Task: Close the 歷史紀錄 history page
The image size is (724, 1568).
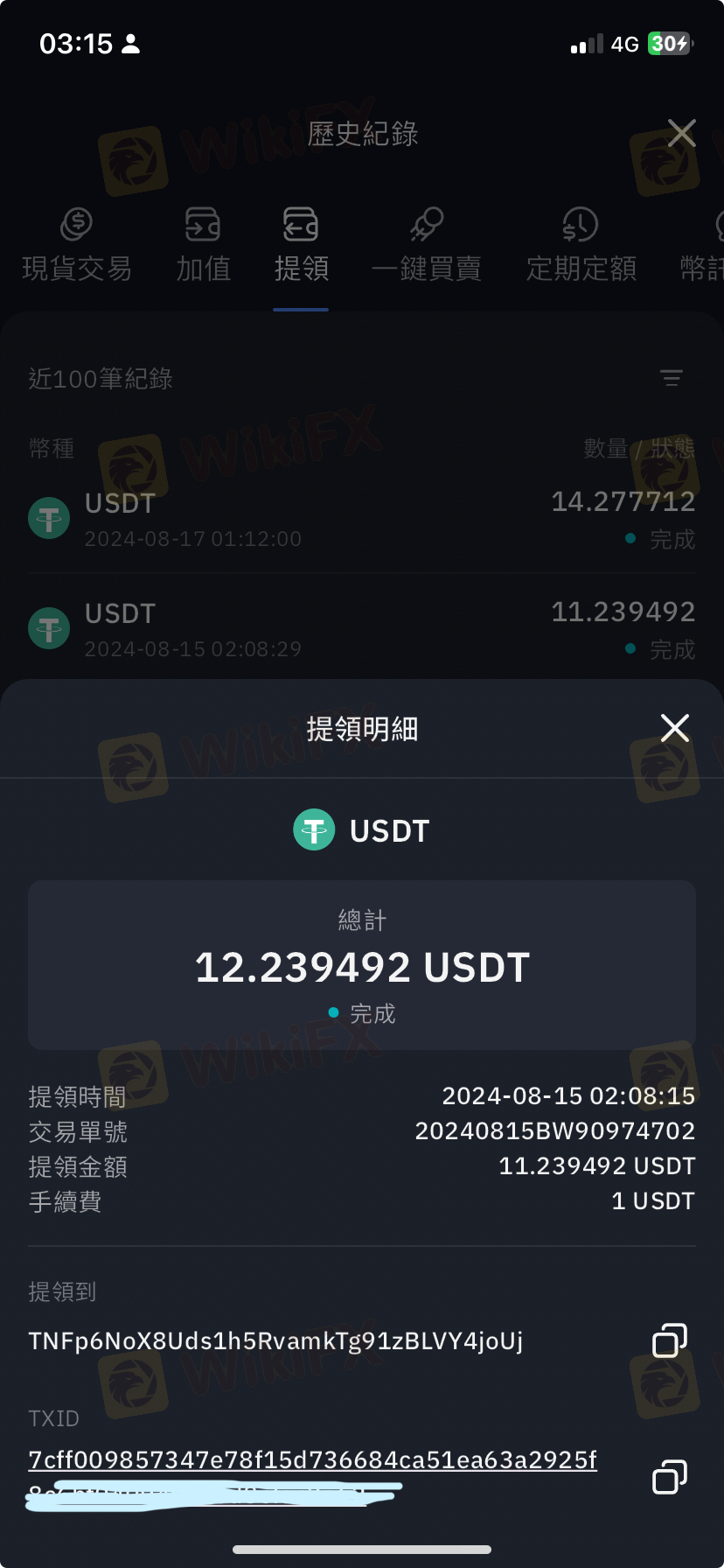Action: coord(682,133)
